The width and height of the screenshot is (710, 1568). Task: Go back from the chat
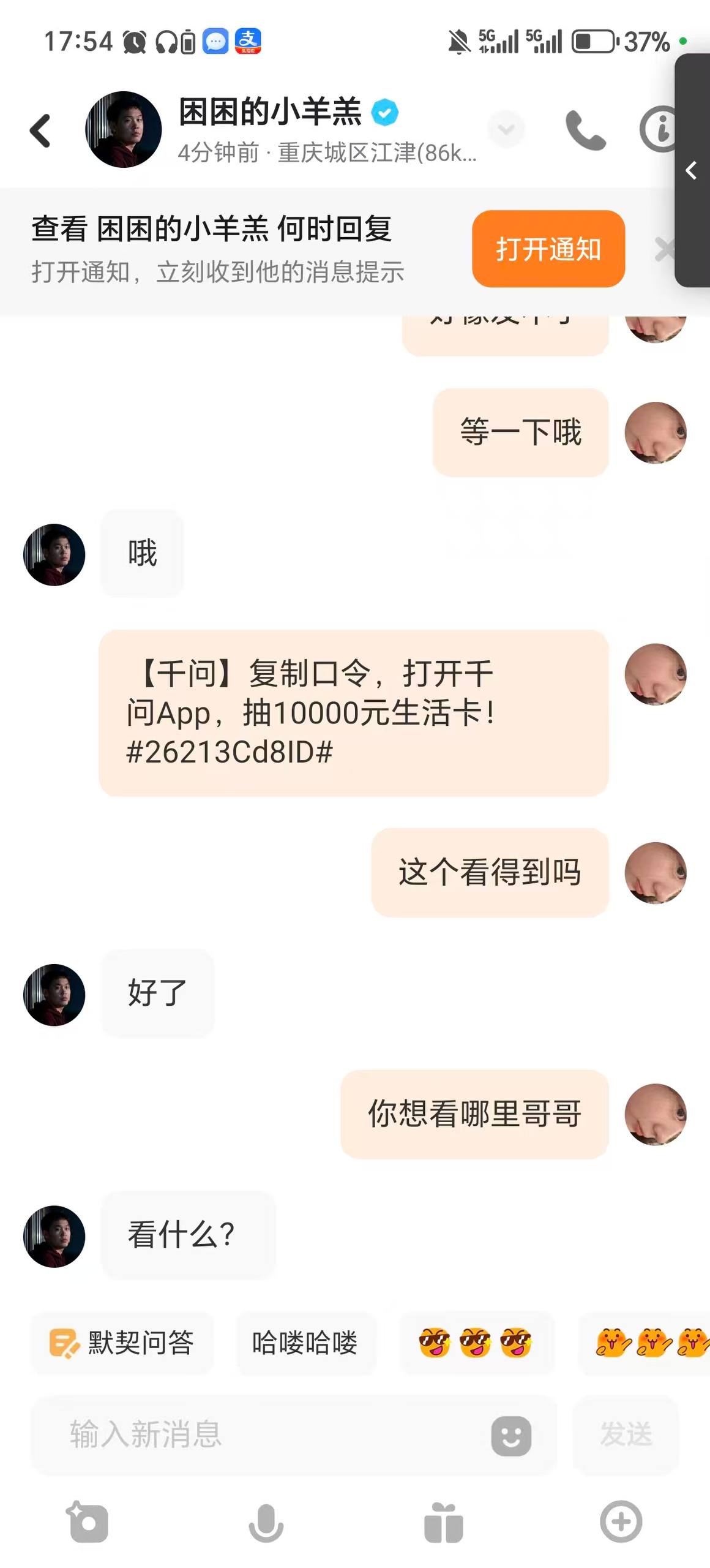[x=40, y=130]
